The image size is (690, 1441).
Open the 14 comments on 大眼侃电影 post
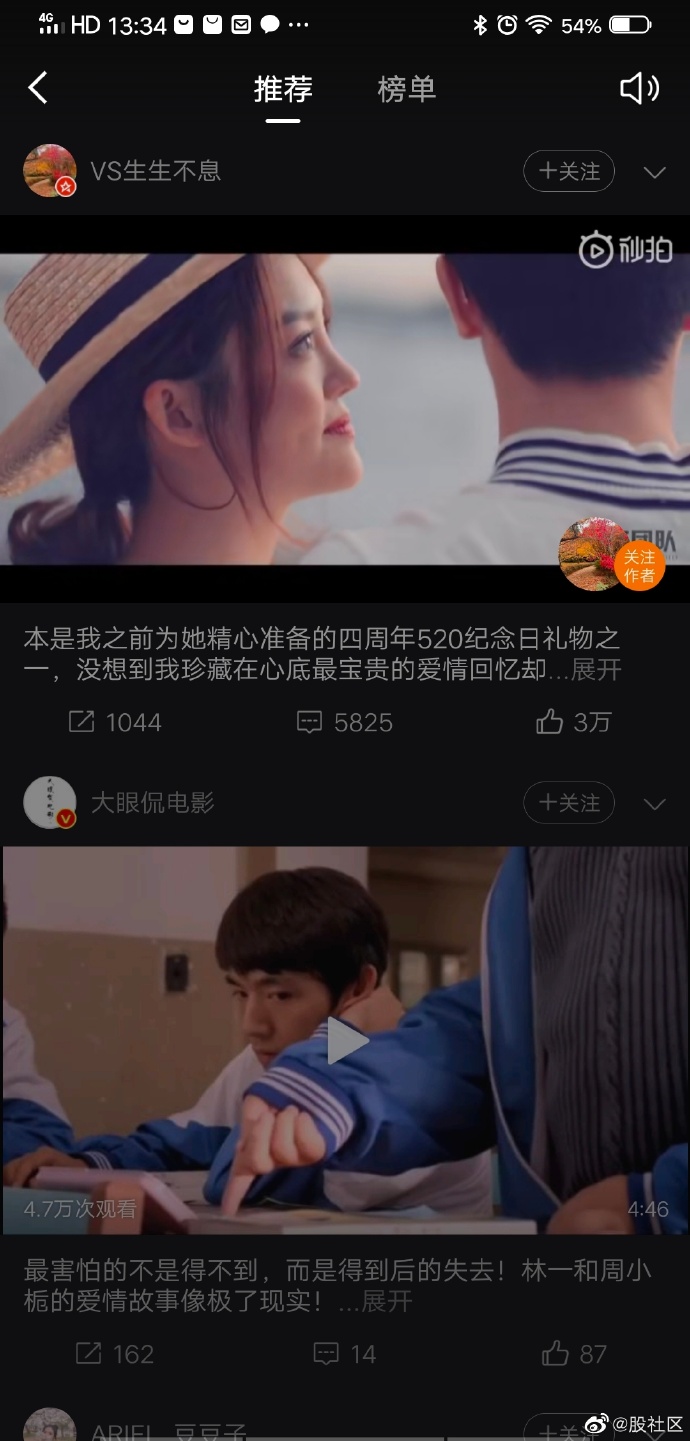345,1354
